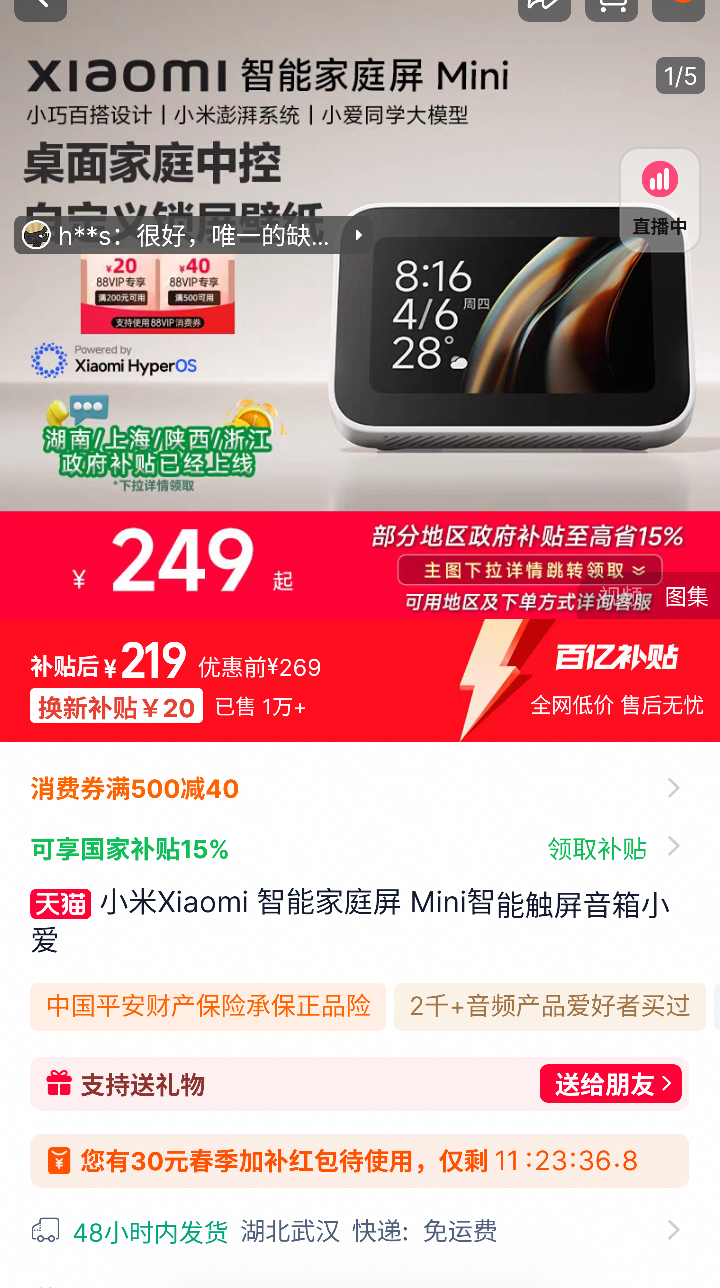Click the arrow in the h**s comment bubble
Image resolution: width=720 pixels, height=1288 pixels.
click(357, 235)
